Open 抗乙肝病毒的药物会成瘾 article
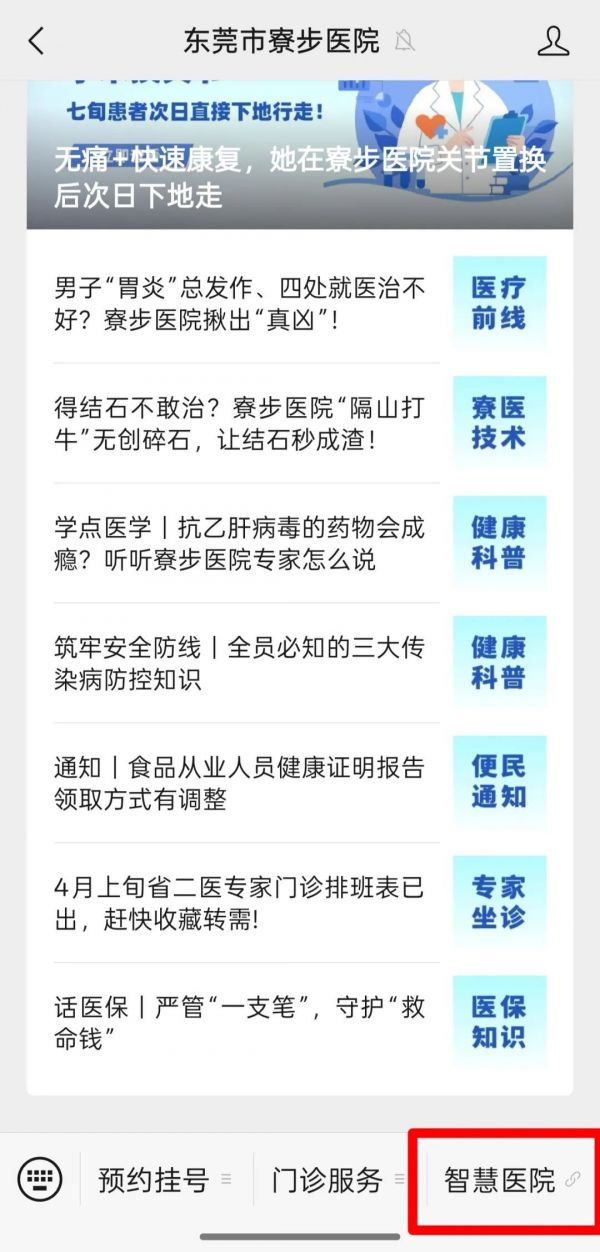 coord(240,543)
